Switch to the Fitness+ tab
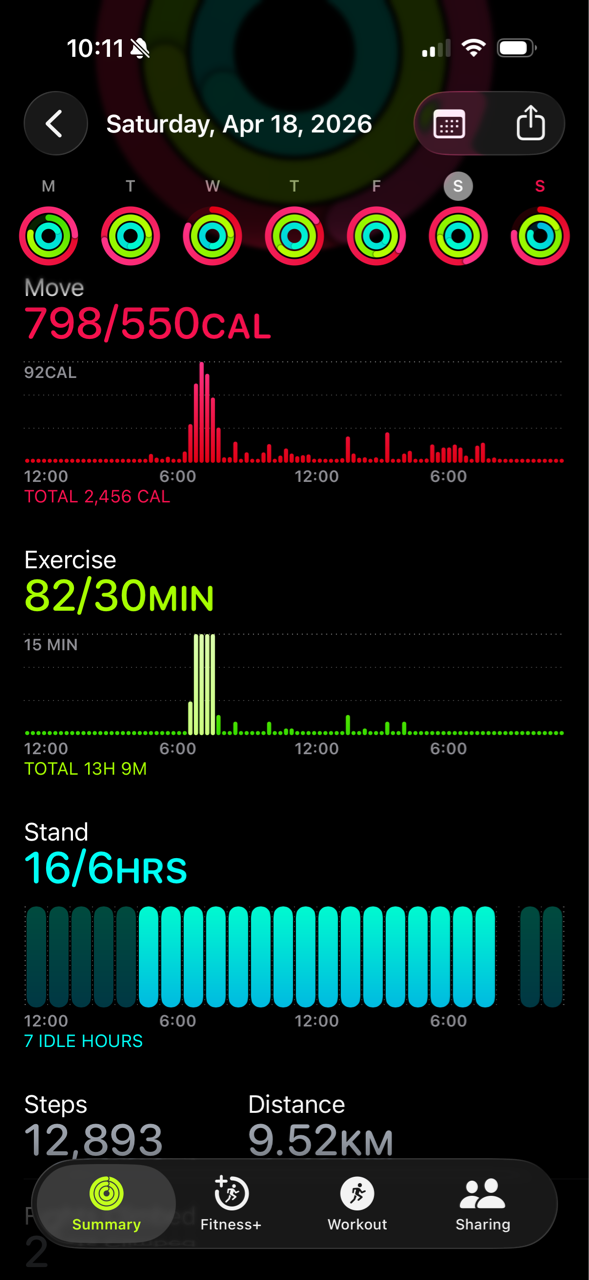 coord(231,1204)
